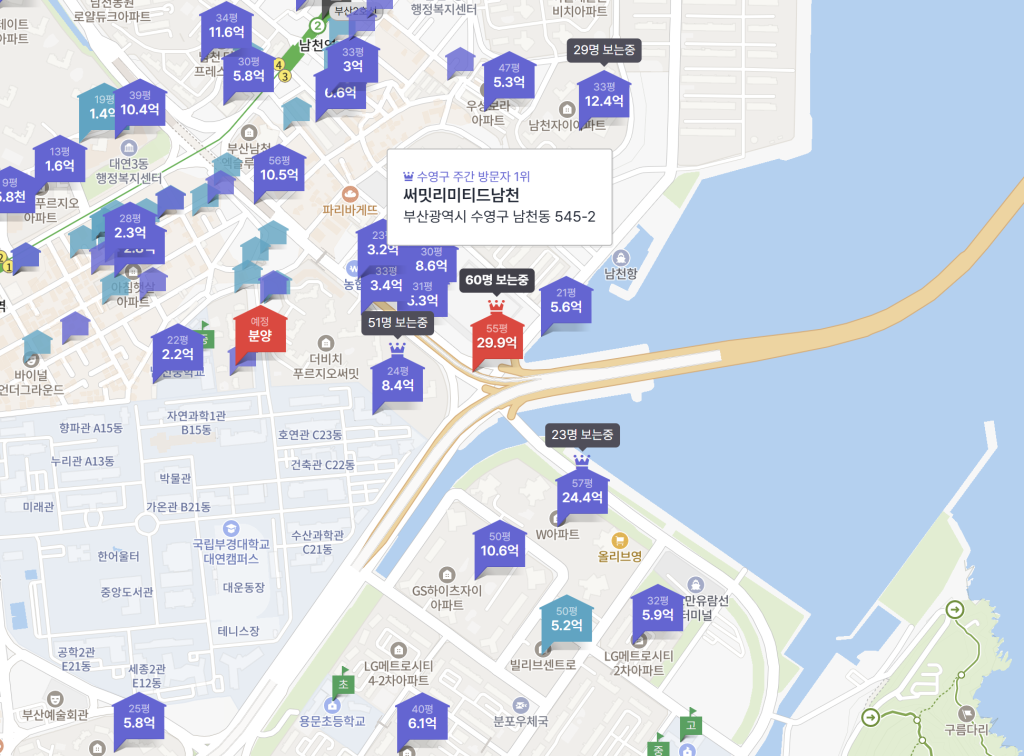Tap the teal 5.2억 50평 marker

tap(567, 619)
